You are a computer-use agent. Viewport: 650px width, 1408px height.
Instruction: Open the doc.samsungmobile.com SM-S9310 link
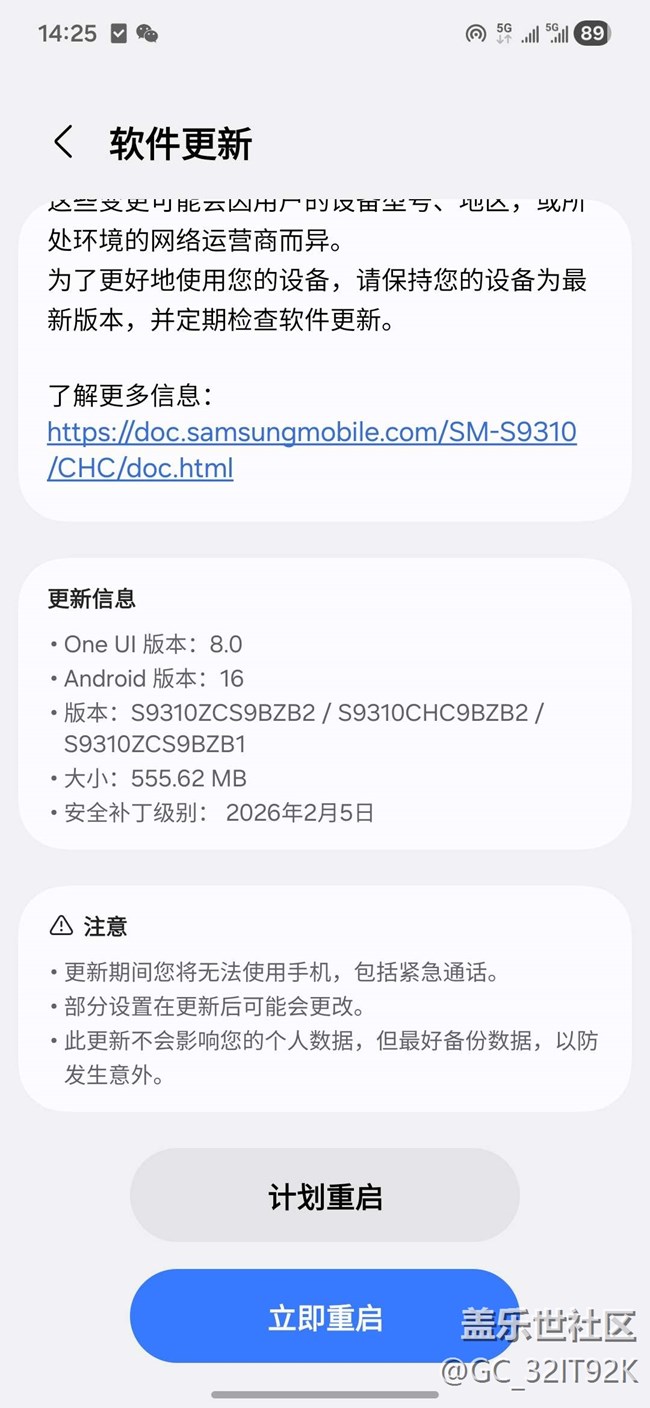(x=311, y=449)
